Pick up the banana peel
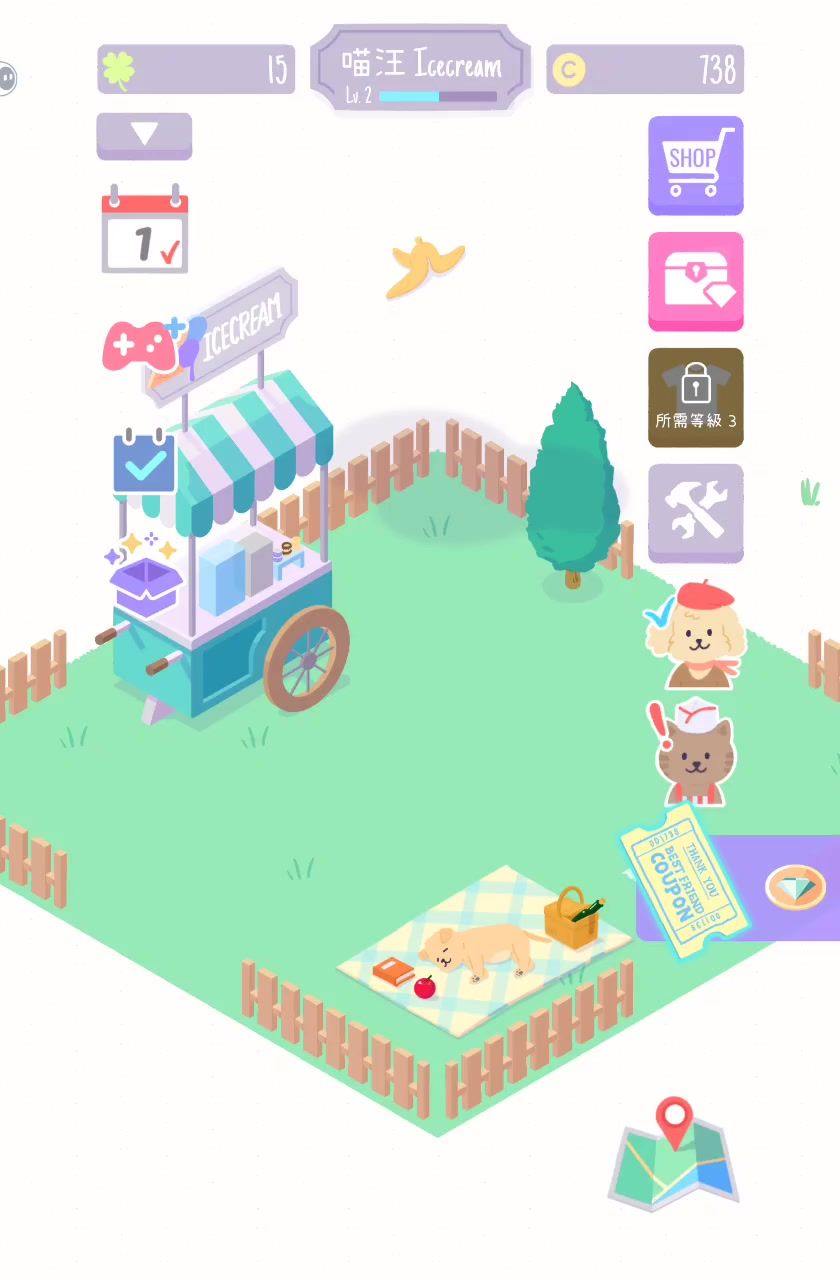This screenshot has height=1280, width=840. click(x=424, y=266)
